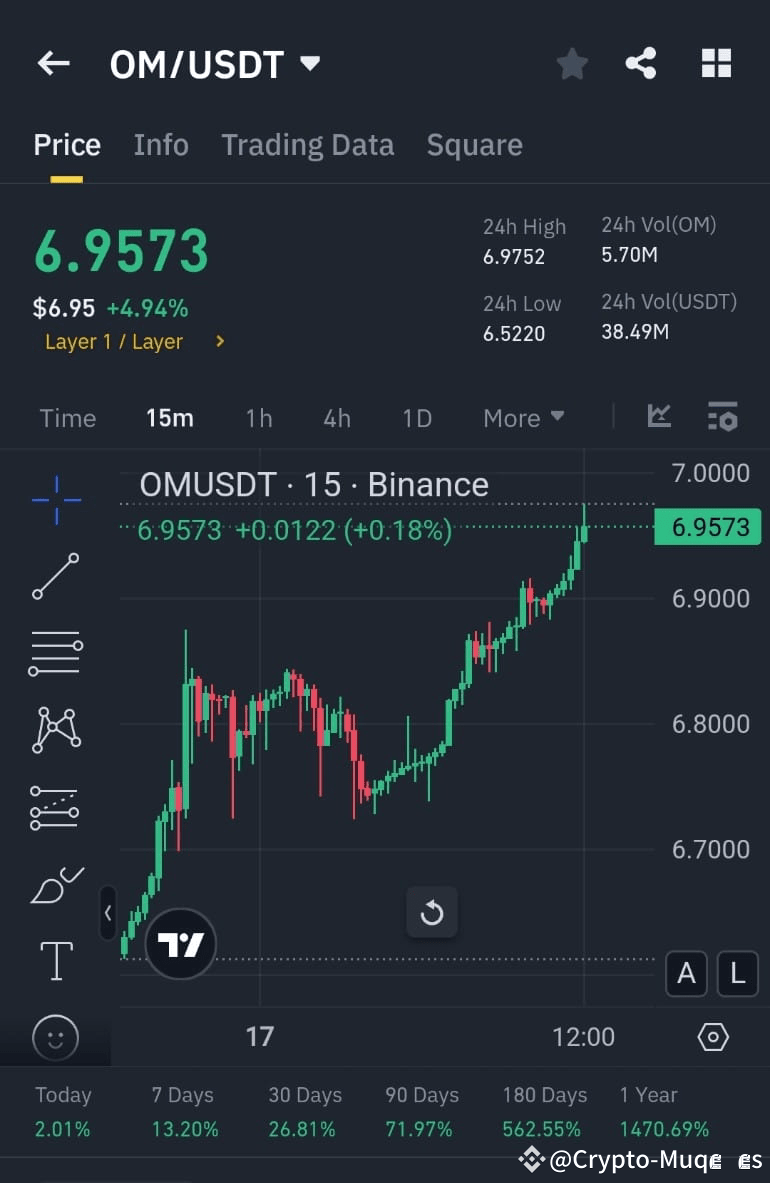Expand the More timeframes dropdown
This screenshot has height=1183, width=770.
(x=523, y=418)
